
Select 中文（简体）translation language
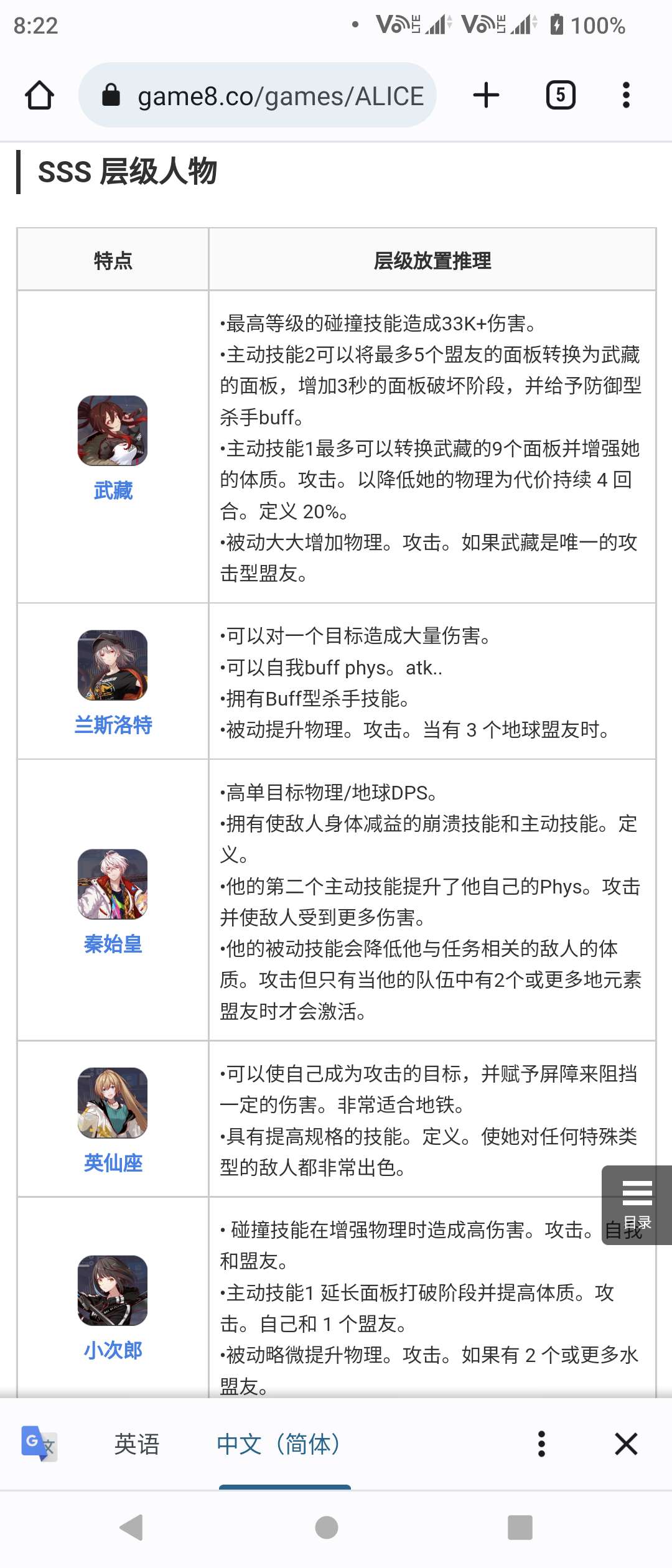click(279, 1444)
